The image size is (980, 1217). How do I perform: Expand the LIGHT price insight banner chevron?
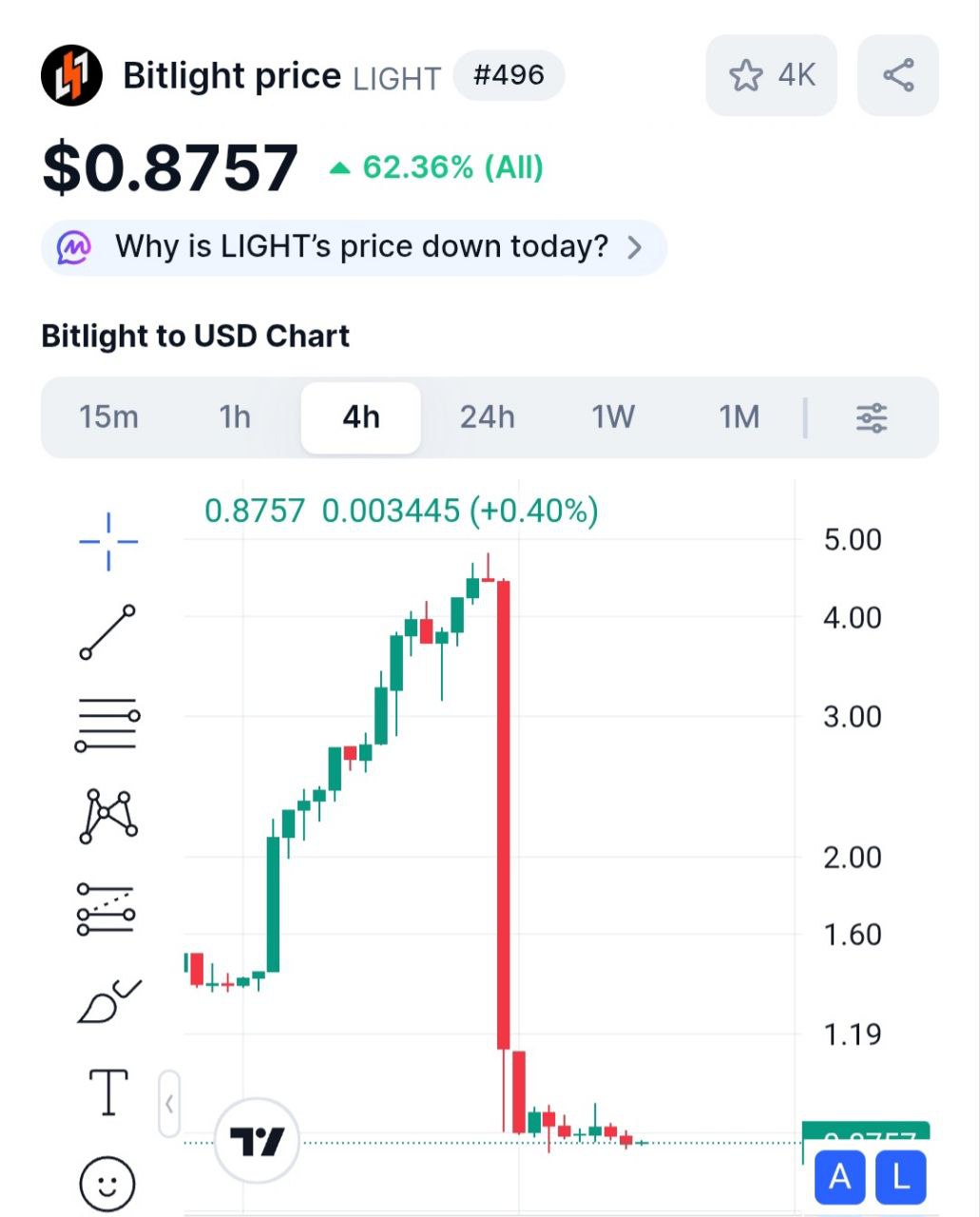[637, 246]
